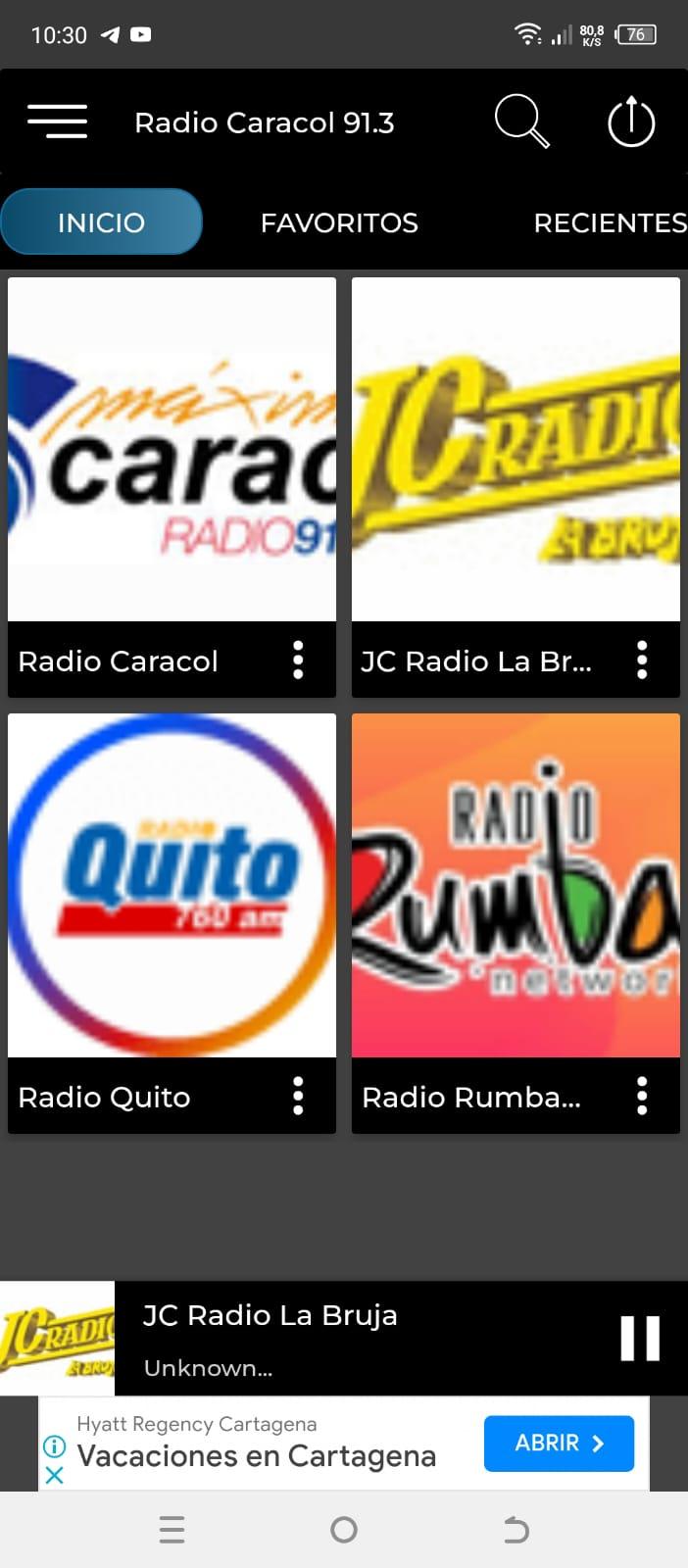
Task: Open options menu for JC Radio La Bruja
Action: (642, 661)
